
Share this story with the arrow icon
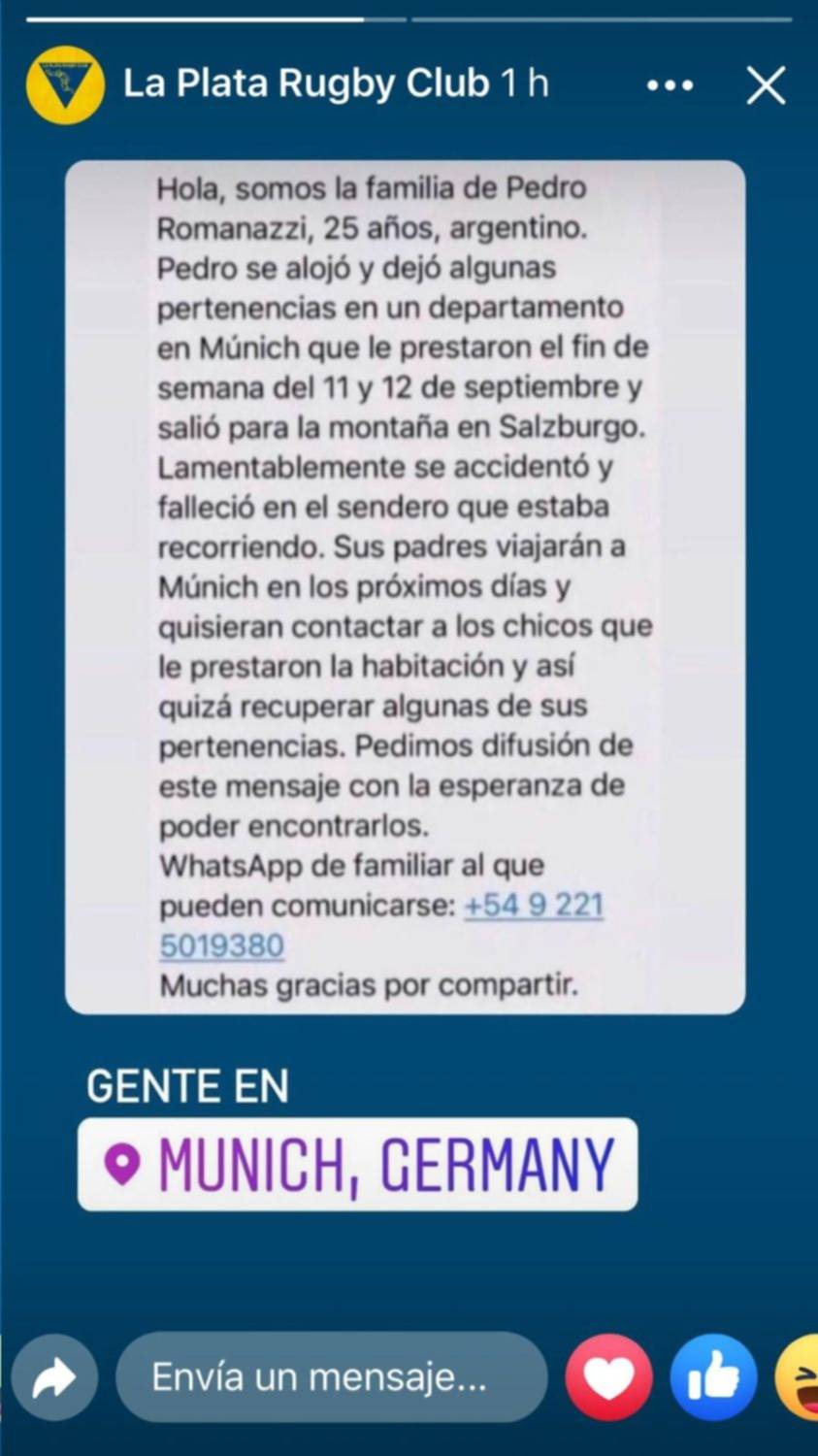[x=54, y=1377]
